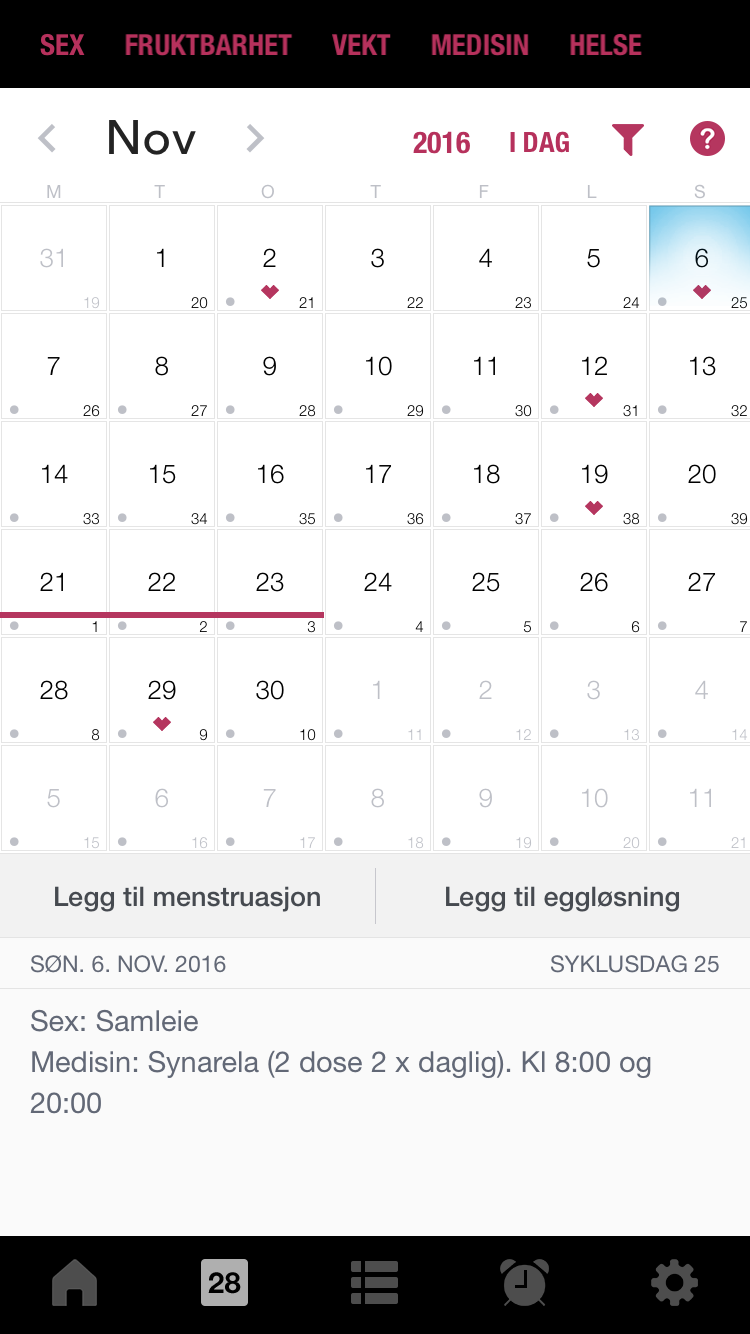The height and width of the screenshot is (1334, 750).
Task: Open the VEKT menu item
Action: coord(361,44)
